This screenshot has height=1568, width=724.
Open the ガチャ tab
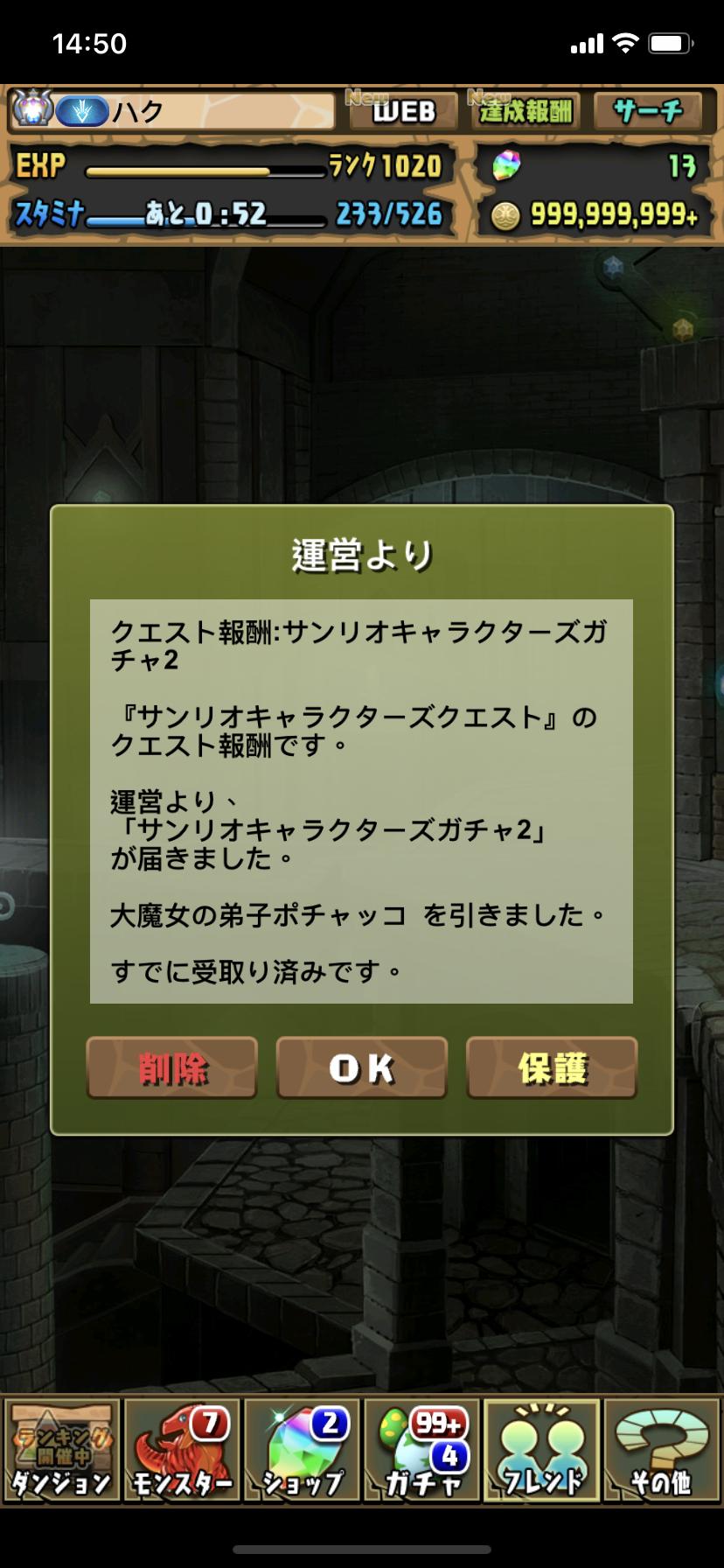[x=421, y=1451]
